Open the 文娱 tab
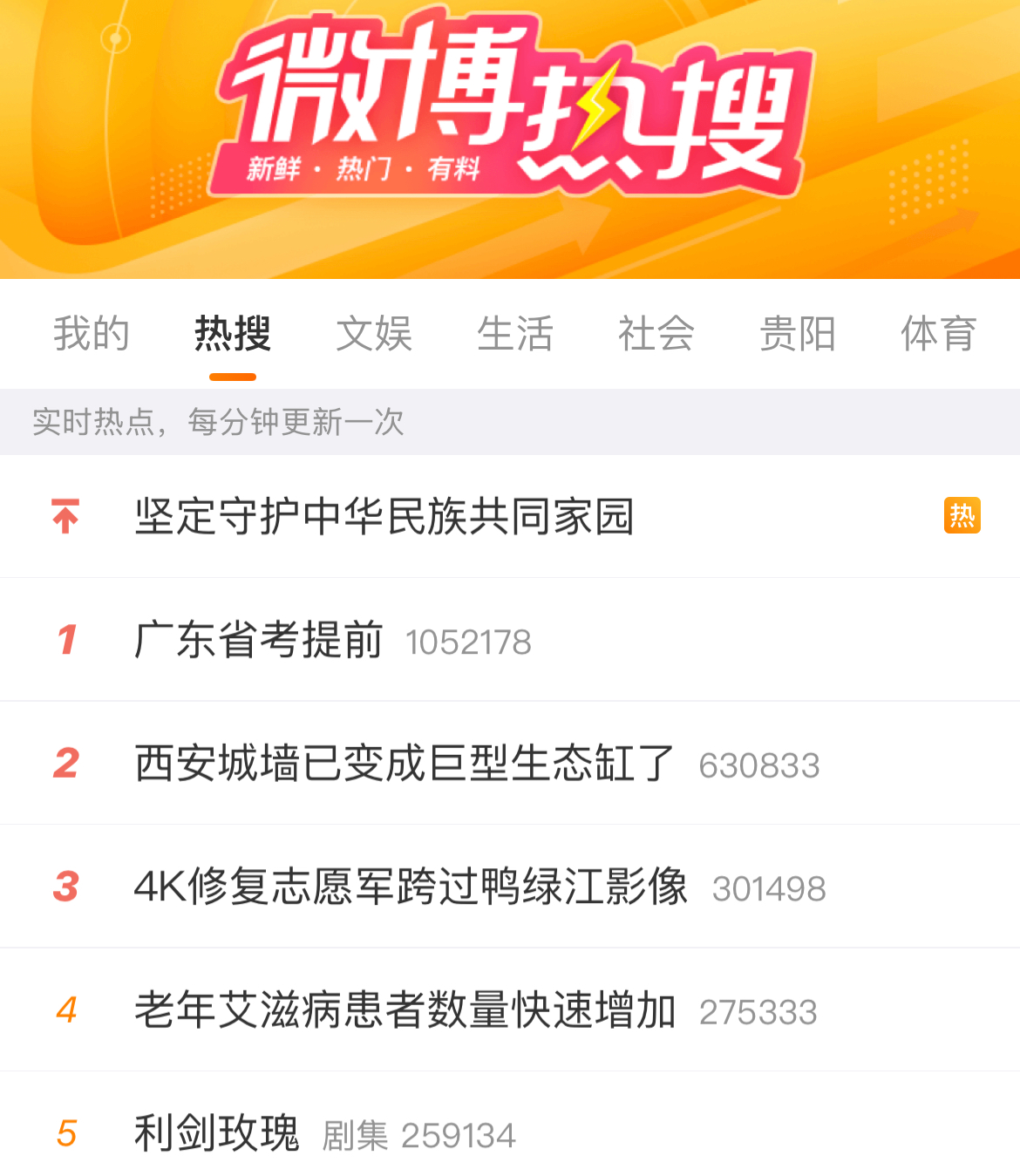The height and width of the screenshot is (1176, 1020). point(374,334)
